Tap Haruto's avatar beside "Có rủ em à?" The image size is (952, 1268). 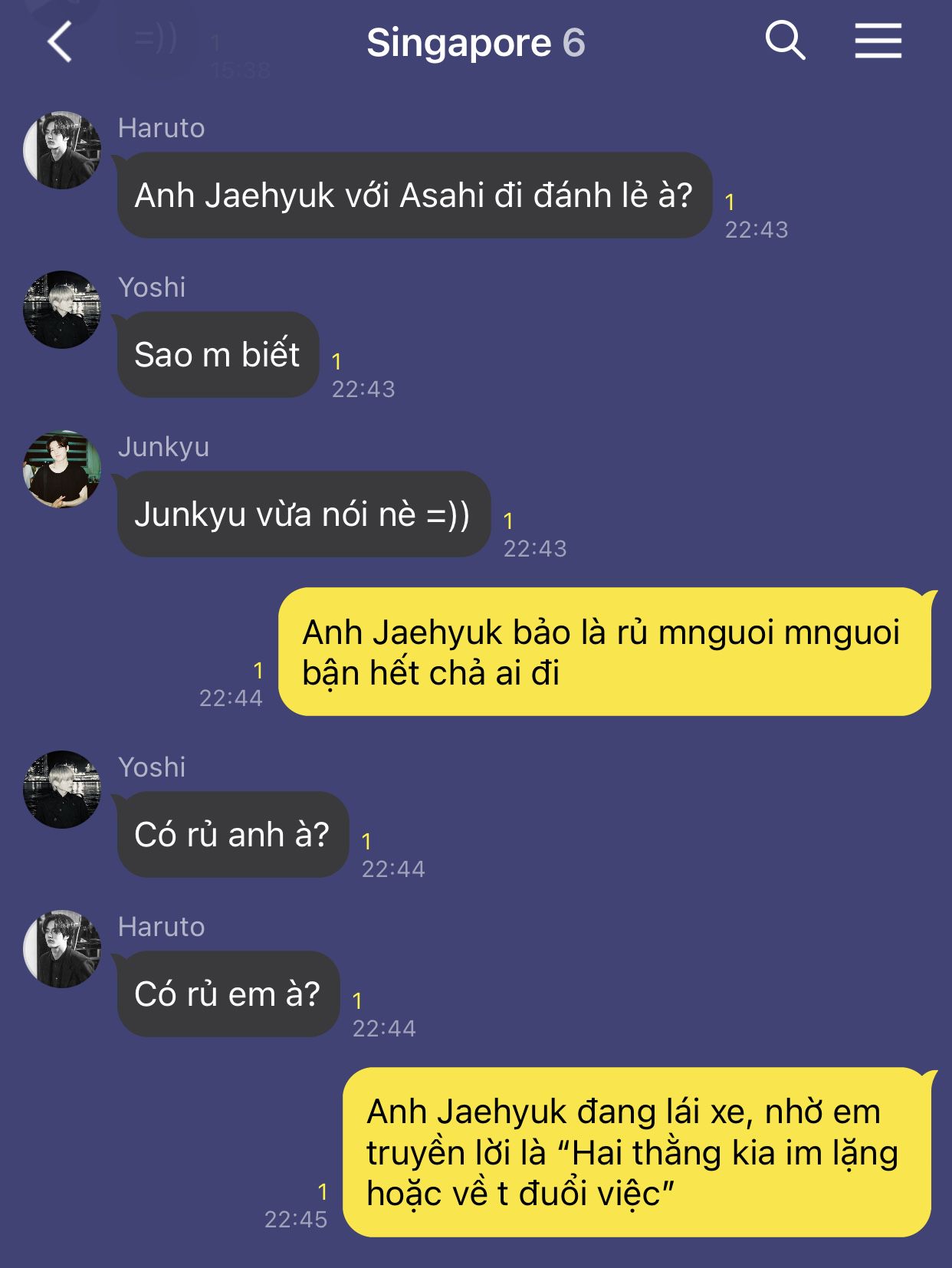pyautogui.click(x=62, y=949)
